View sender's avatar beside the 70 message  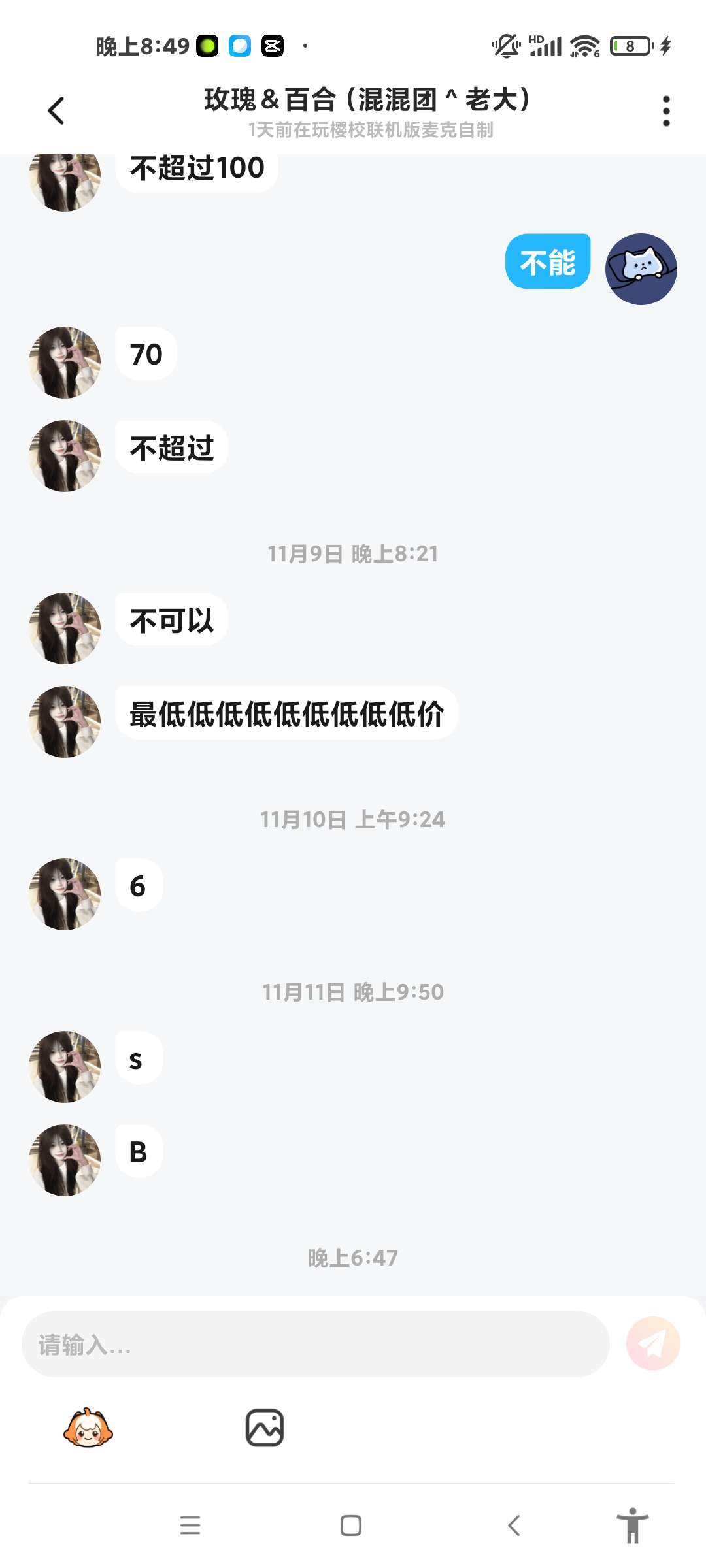pos(65,363)
